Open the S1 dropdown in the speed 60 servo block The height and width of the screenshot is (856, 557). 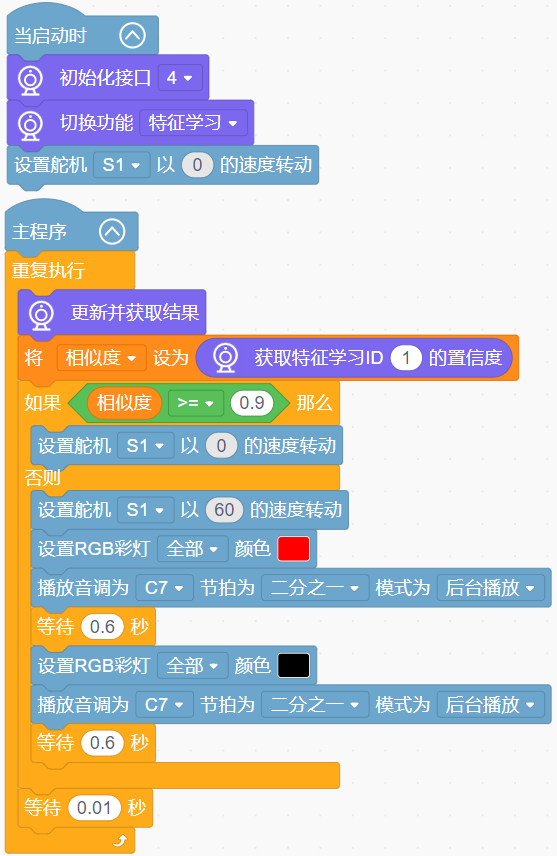coord(146,510)
